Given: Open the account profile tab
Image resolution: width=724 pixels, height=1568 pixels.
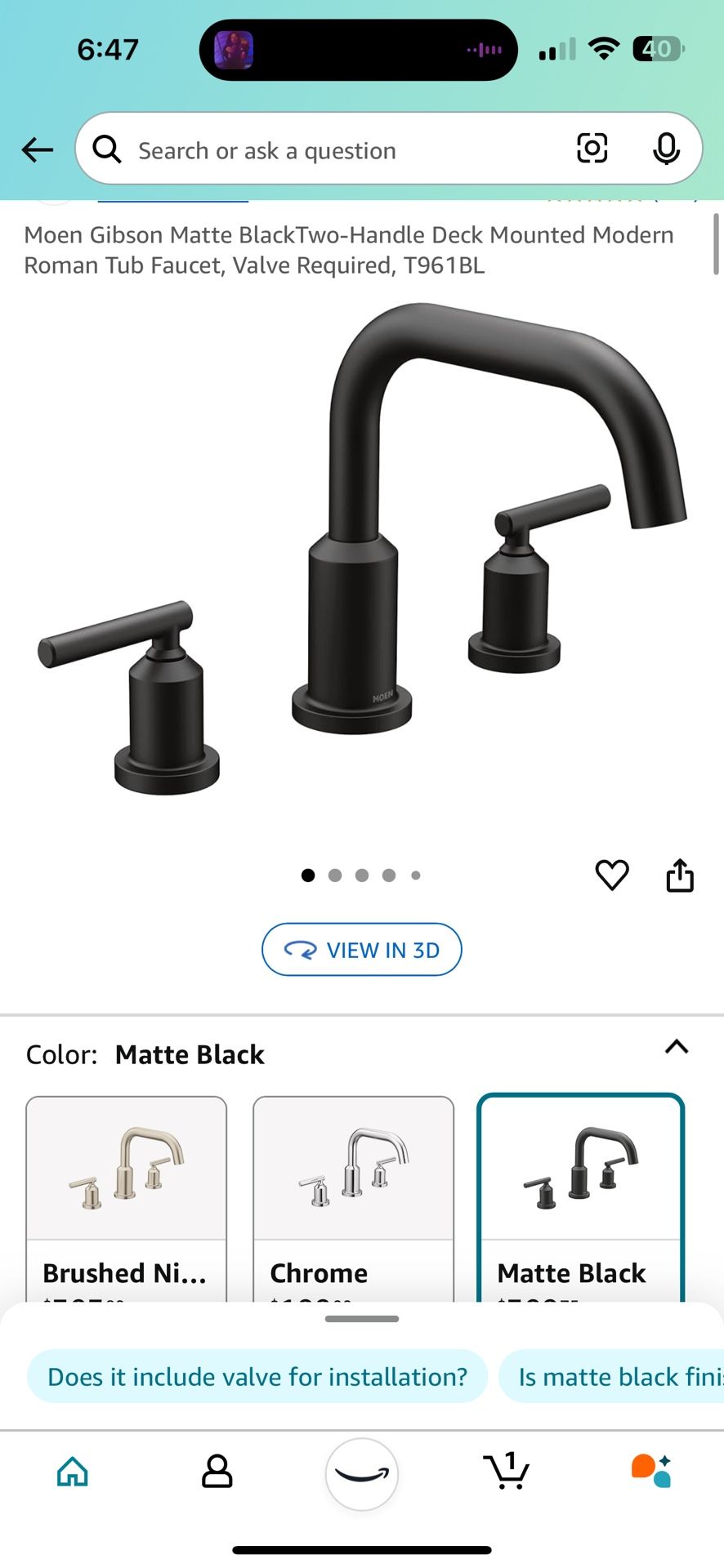Looking at the screenshot, I should (217, 1472).
